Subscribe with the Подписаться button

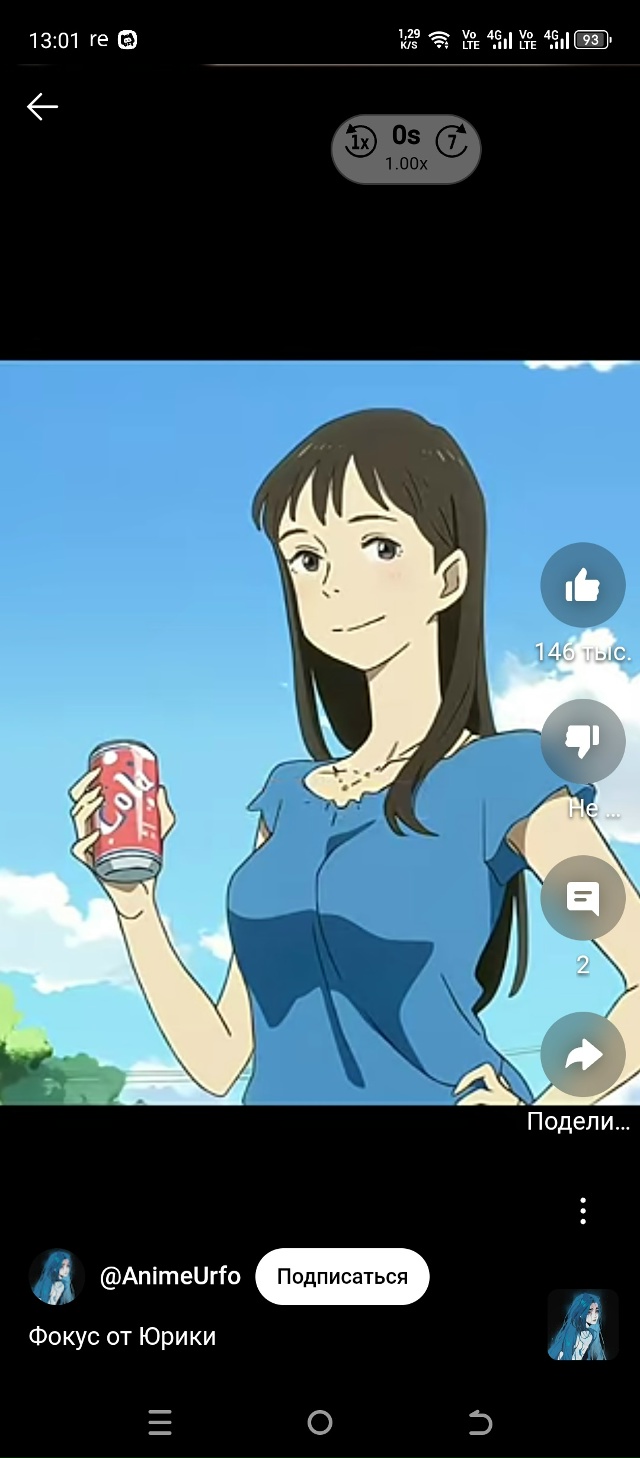pos(342,1276)
